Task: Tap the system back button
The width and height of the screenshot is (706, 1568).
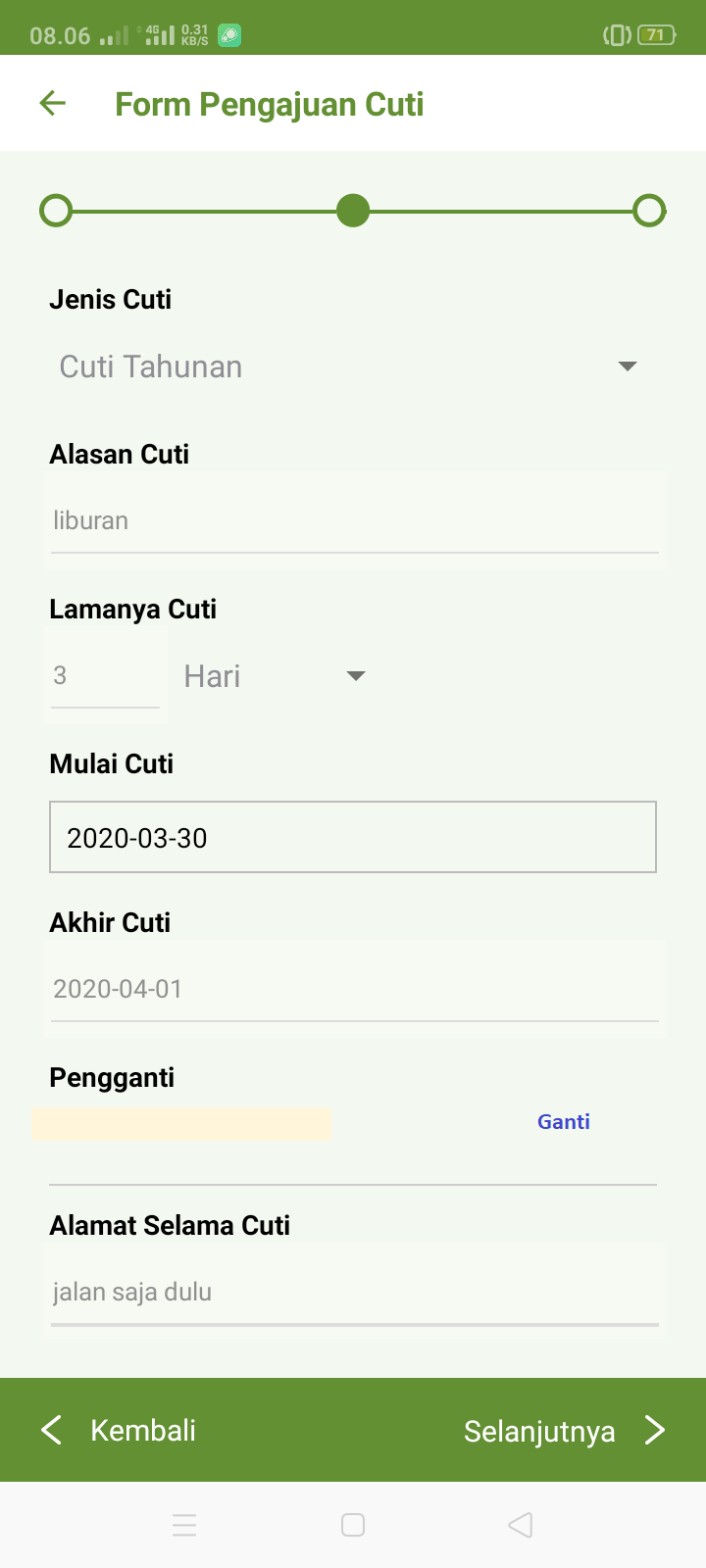Action: tap(521, 1525)
